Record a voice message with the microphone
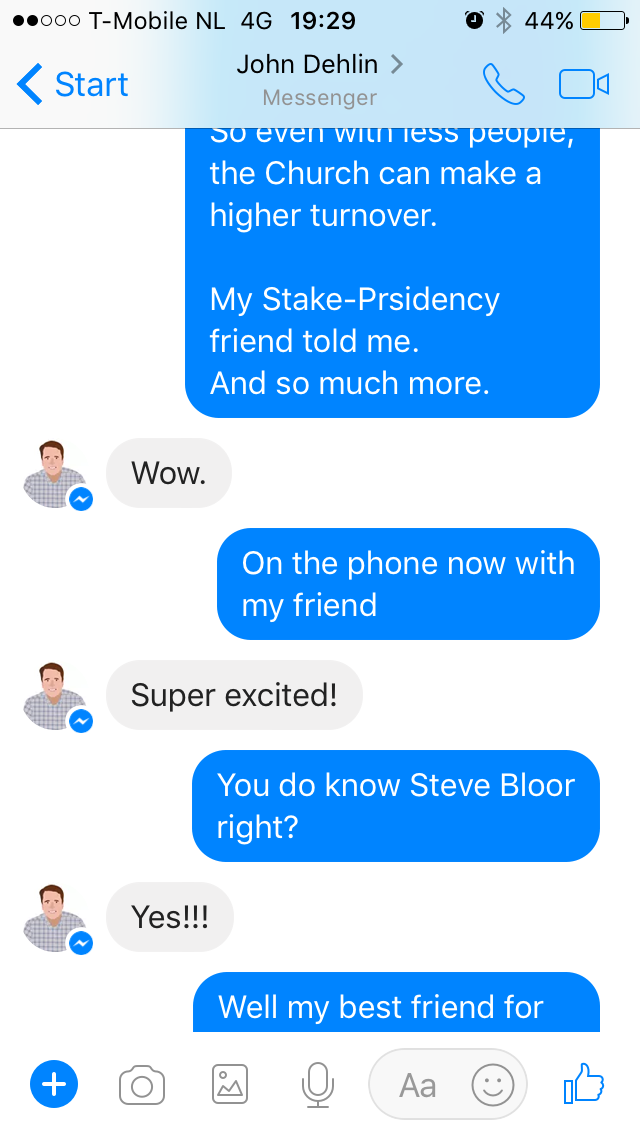This screenshot has height=1136, width=640. pyautogui.click(x=318, y=1084)
